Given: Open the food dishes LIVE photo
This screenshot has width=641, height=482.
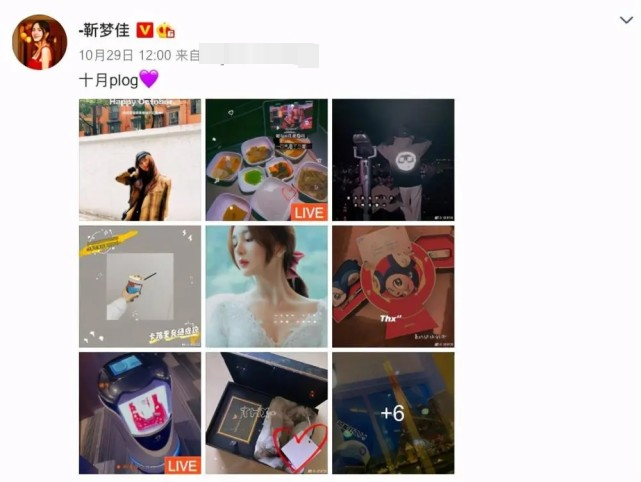Looking at the screenshot, I should pyautogui.click(x=266, y=160).
